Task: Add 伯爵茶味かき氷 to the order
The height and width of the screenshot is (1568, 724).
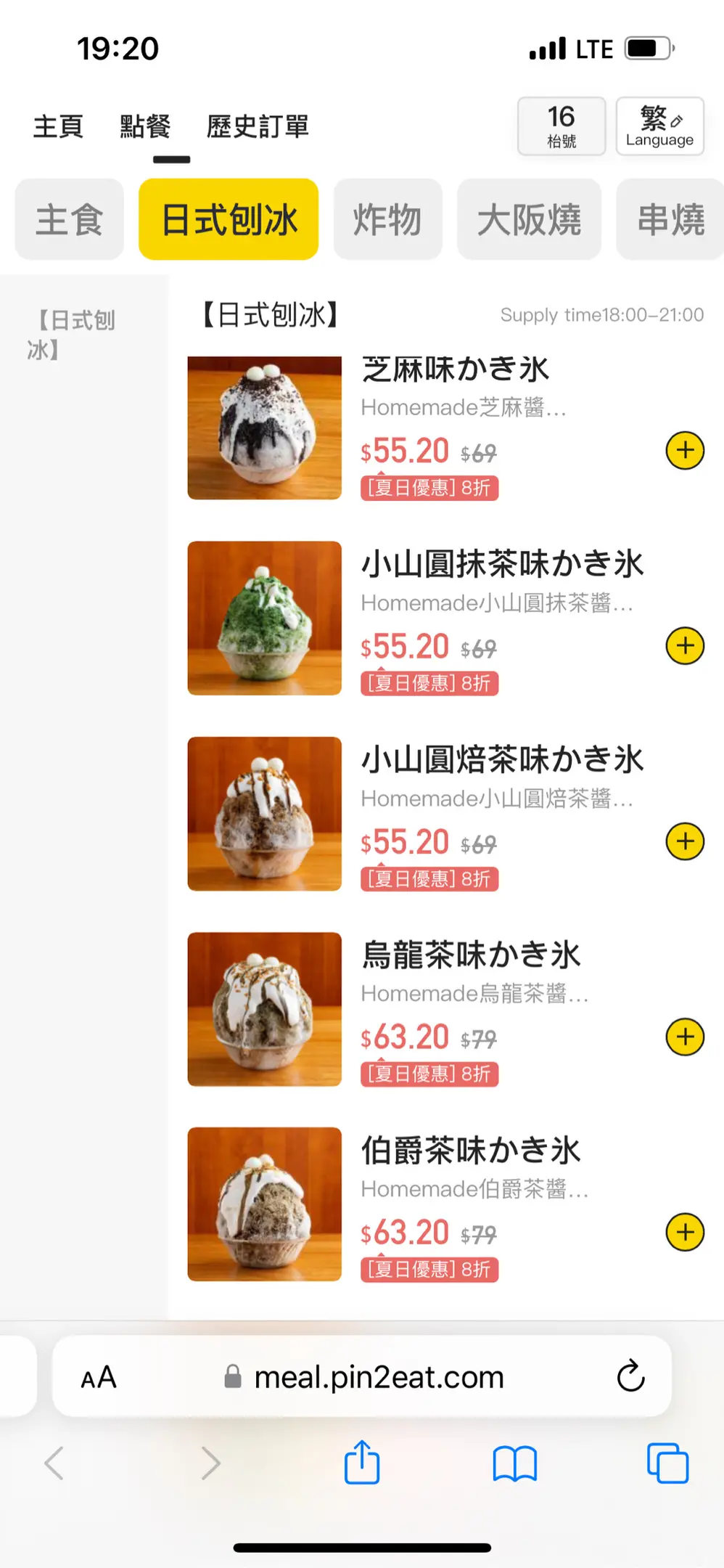Action: point(685,1232)
